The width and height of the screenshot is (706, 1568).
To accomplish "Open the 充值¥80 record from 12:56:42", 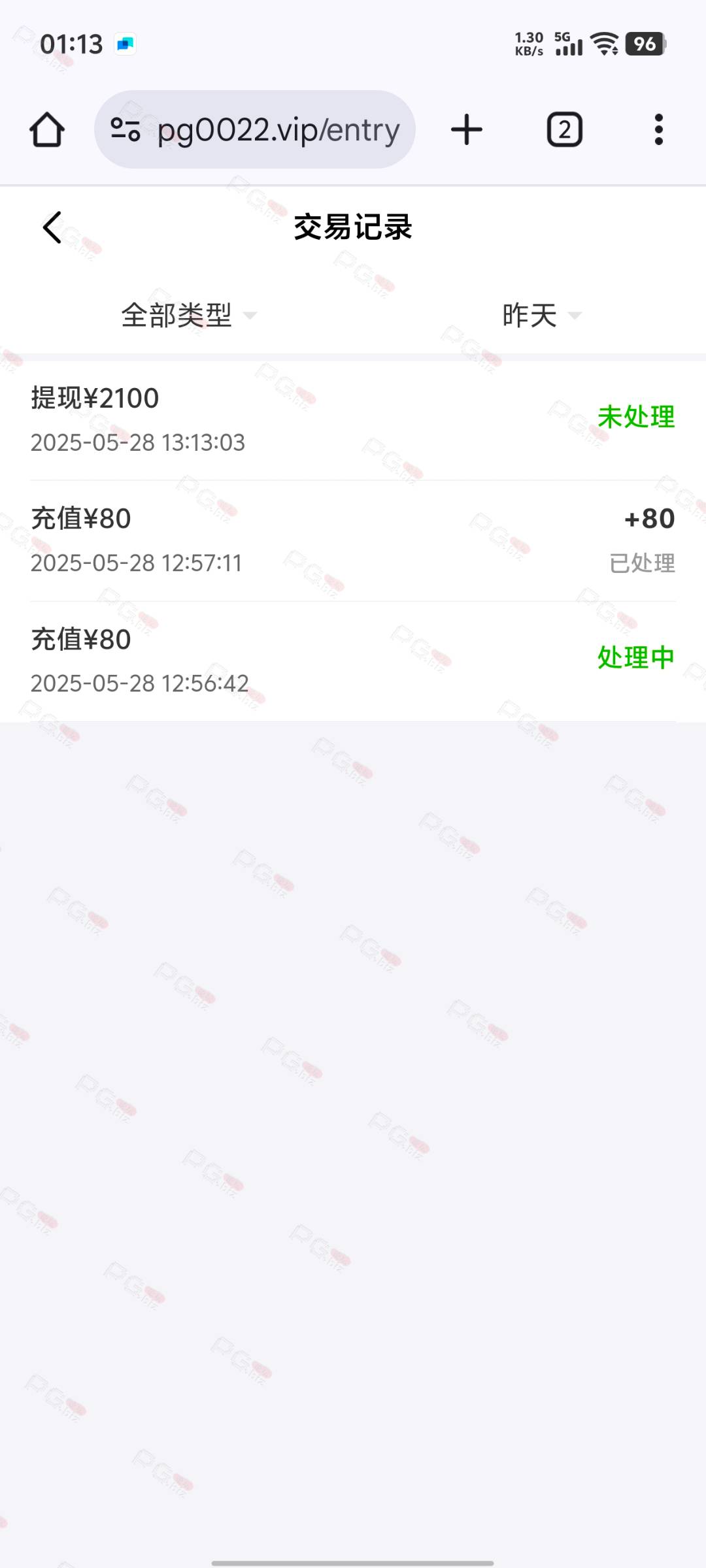I will pyautogui.click(x=353, y=661).
